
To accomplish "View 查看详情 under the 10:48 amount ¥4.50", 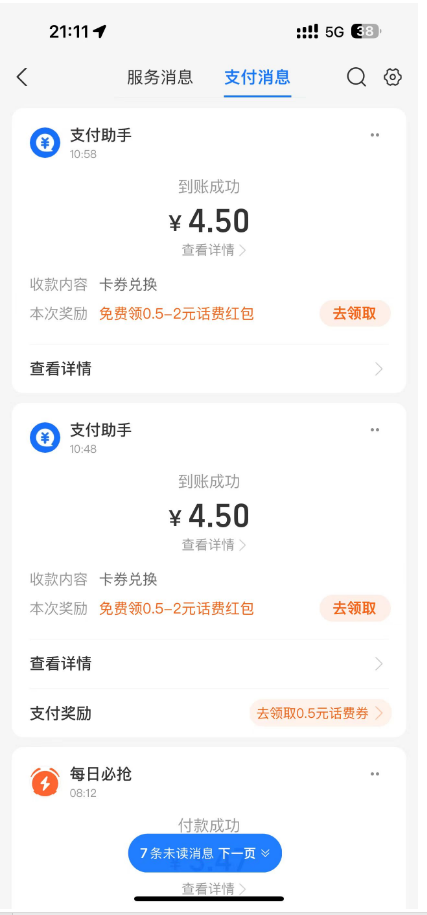I will pos(214,545).
